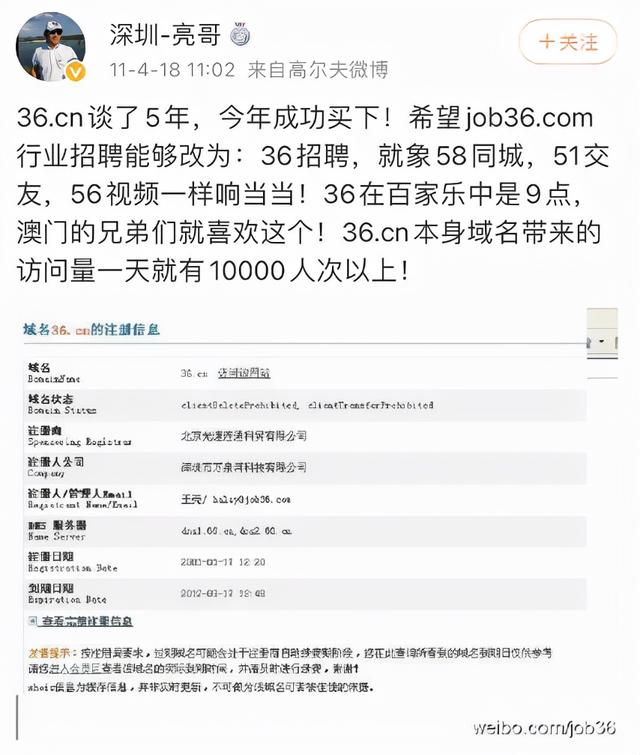This screenshot has width=640, height=755.
Task: Open 深圳-亮哥's profile avatar
Action: (x=51, y=47)
